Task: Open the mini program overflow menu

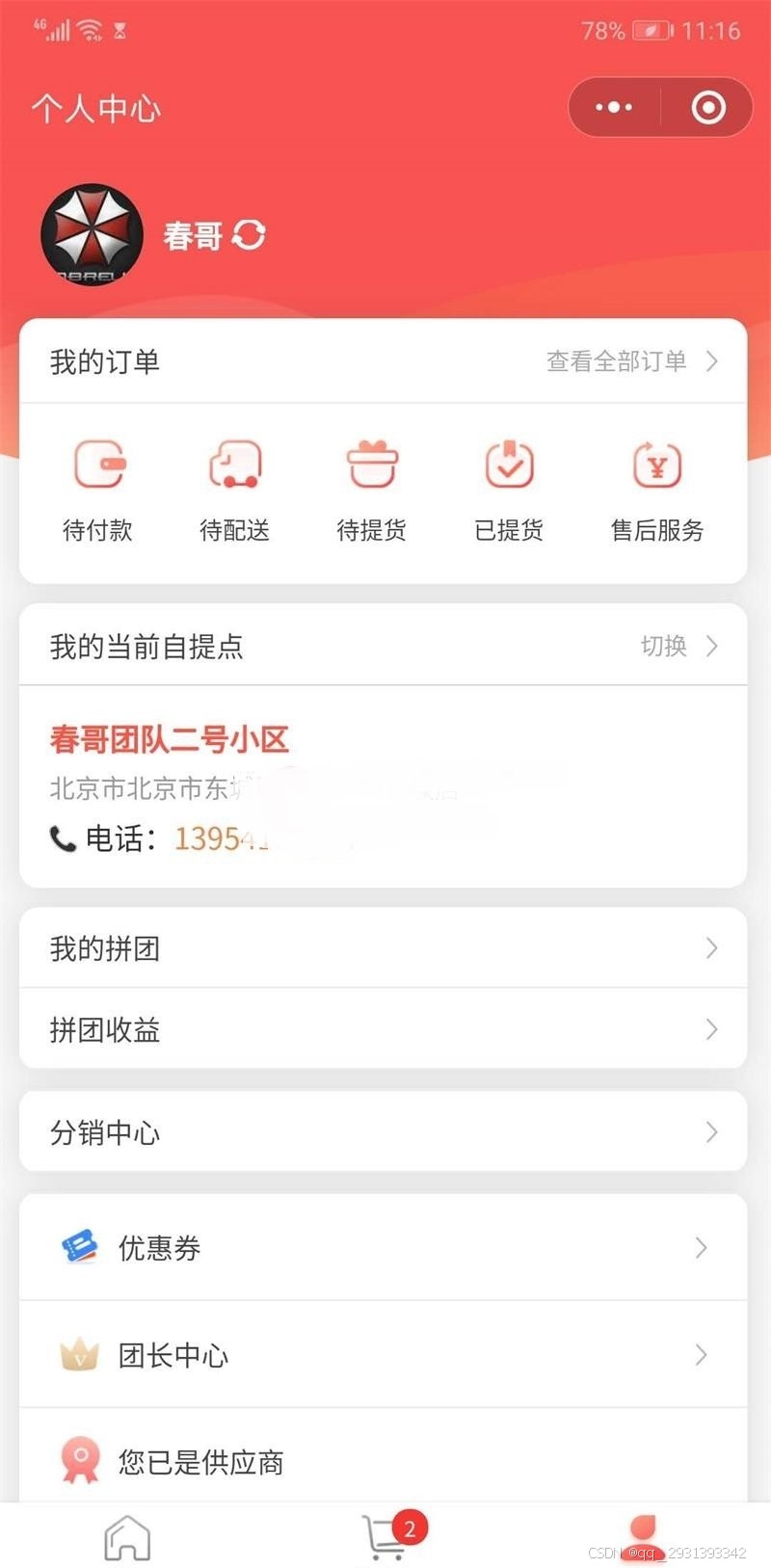Action: (x=614, y=107)
